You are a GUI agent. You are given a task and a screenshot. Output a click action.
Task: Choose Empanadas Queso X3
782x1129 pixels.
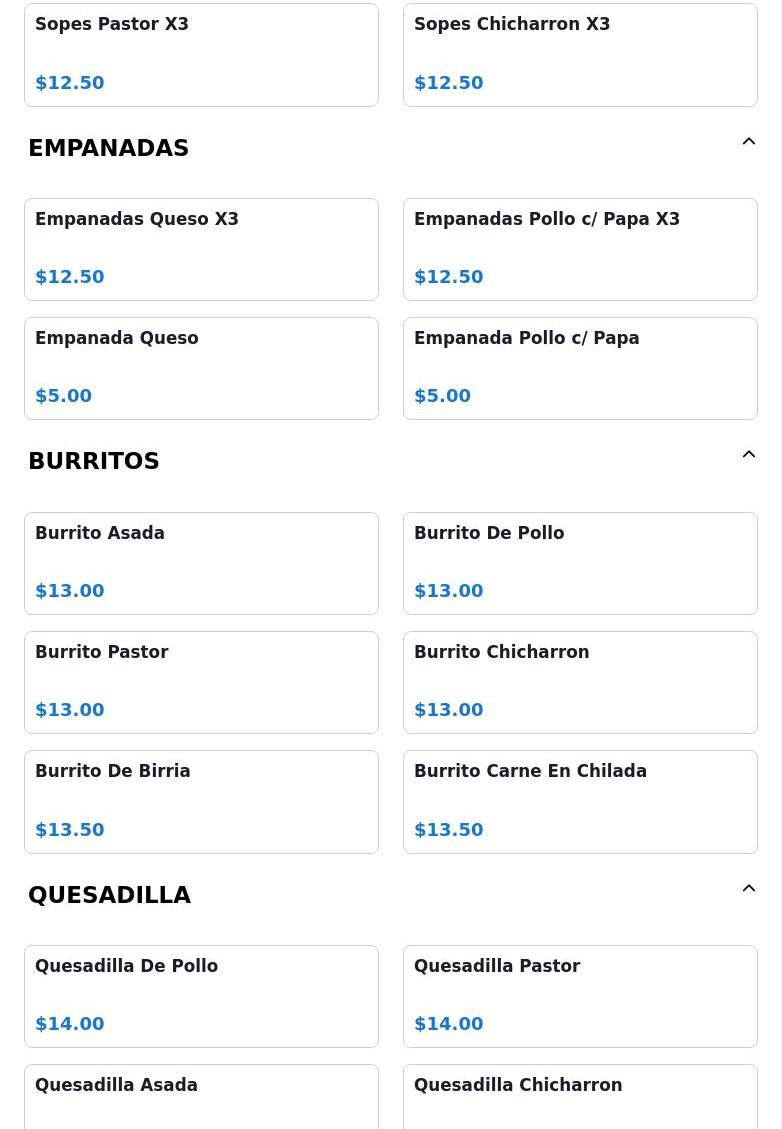201,249
